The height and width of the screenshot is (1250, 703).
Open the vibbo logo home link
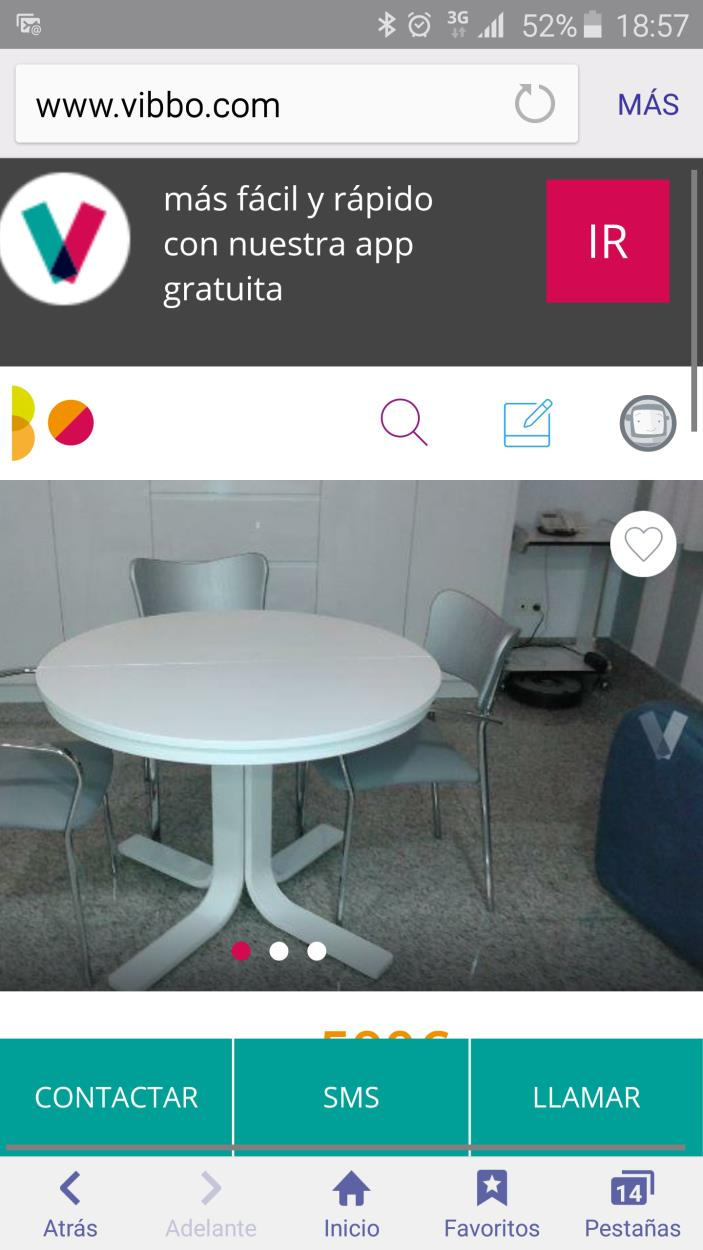coord(50,423)
